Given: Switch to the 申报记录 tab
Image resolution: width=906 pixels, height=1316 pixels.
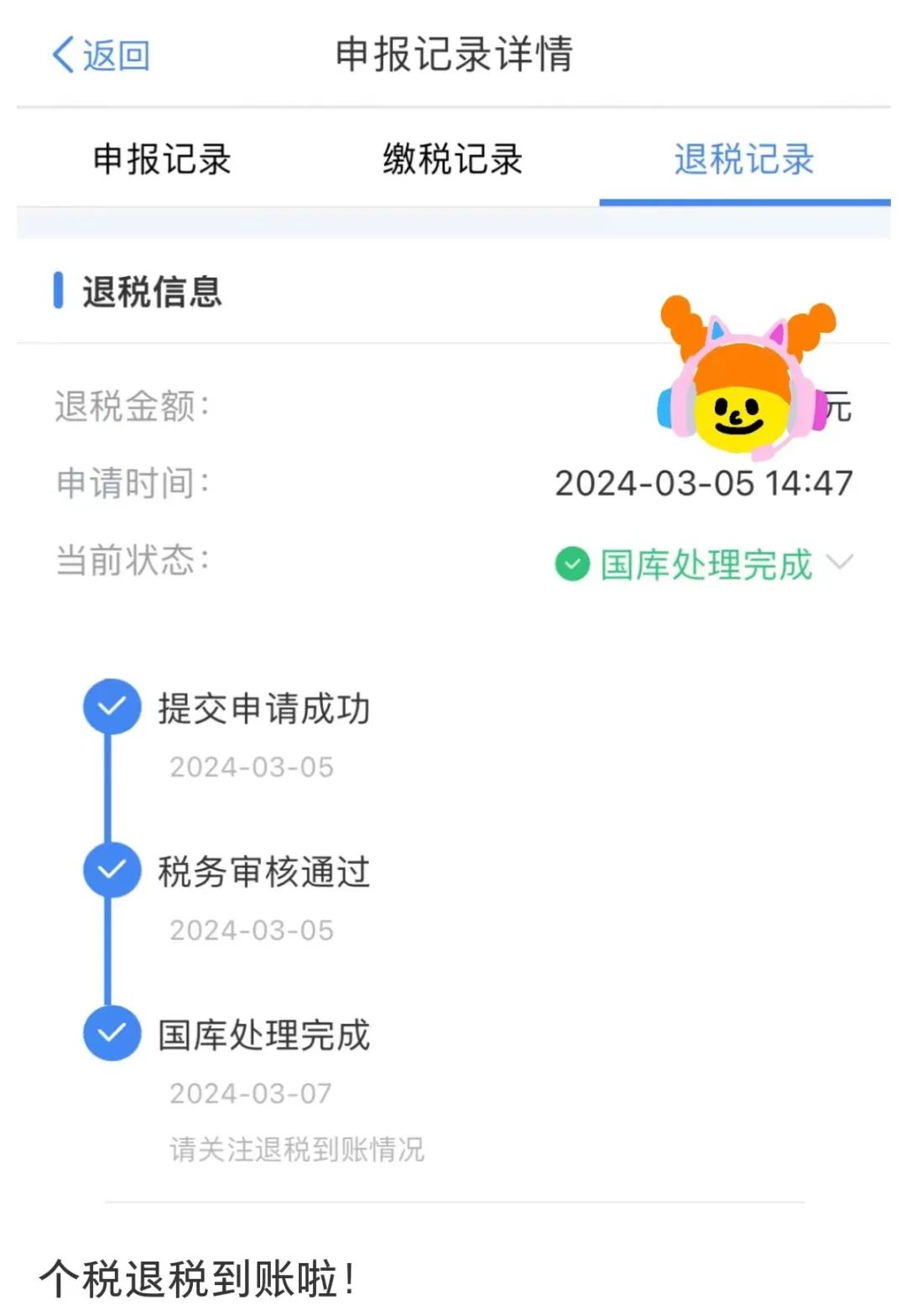Looking at the screenshot, I should [162, 159].
